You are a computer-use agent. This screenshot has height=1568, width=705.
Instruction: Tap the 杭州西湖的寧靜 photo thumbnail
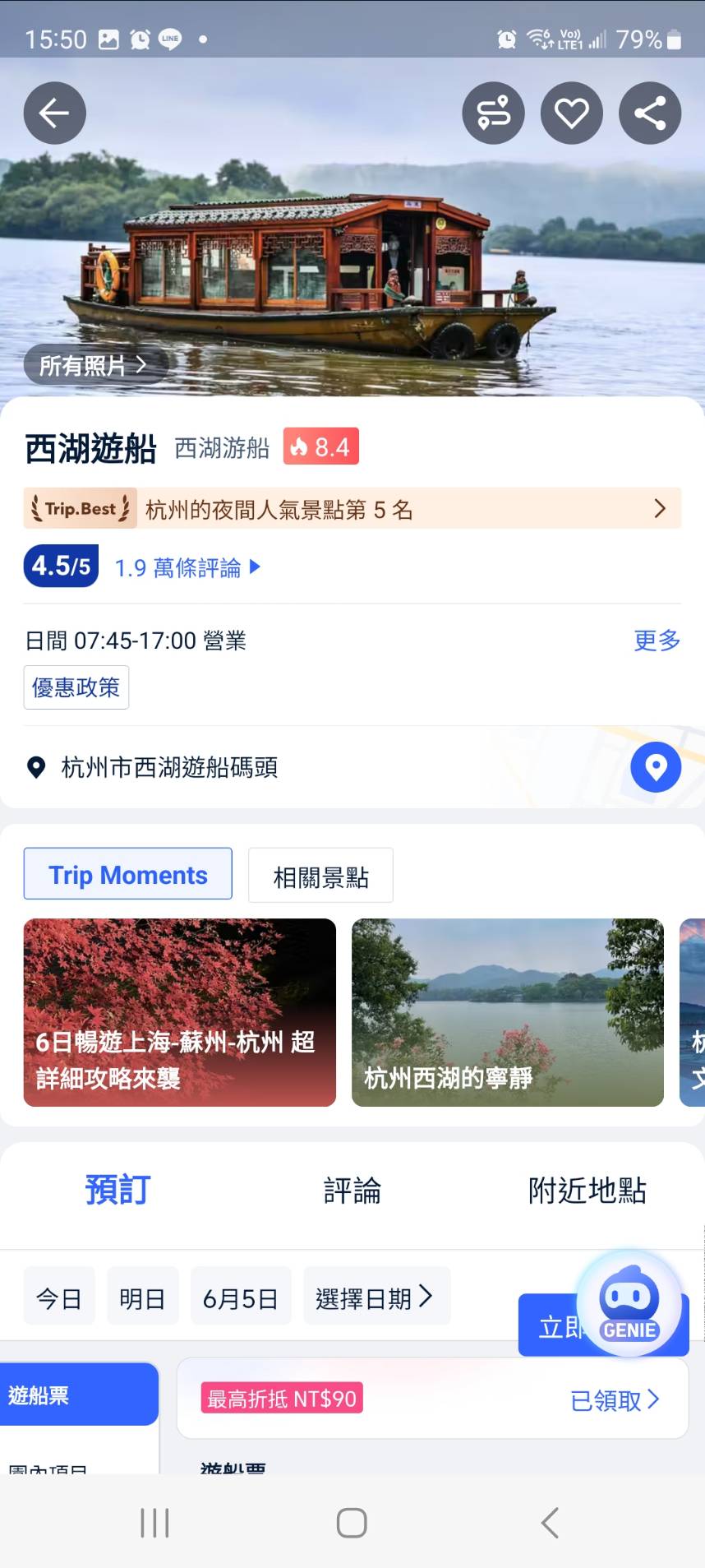tap(507, 1013)
